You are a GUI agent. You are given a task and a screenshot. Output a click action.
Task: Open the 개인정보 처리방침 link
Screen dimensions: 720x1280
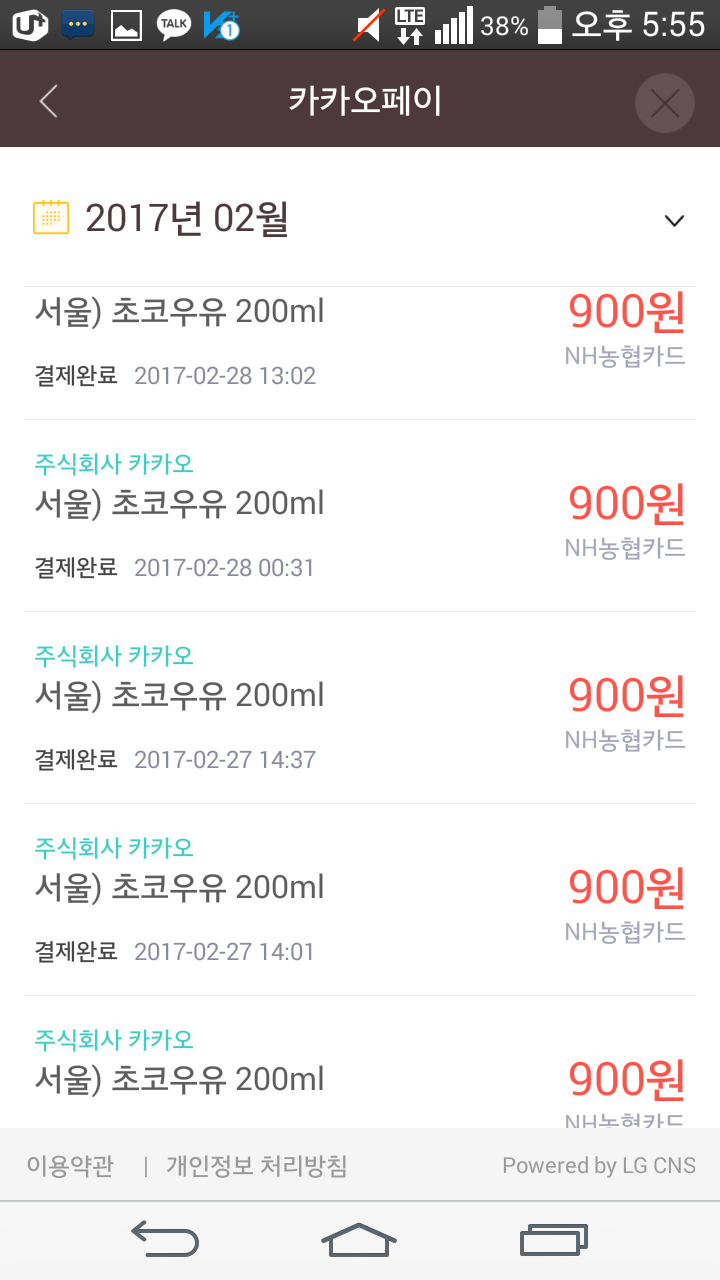click(x=257, y=1165)
